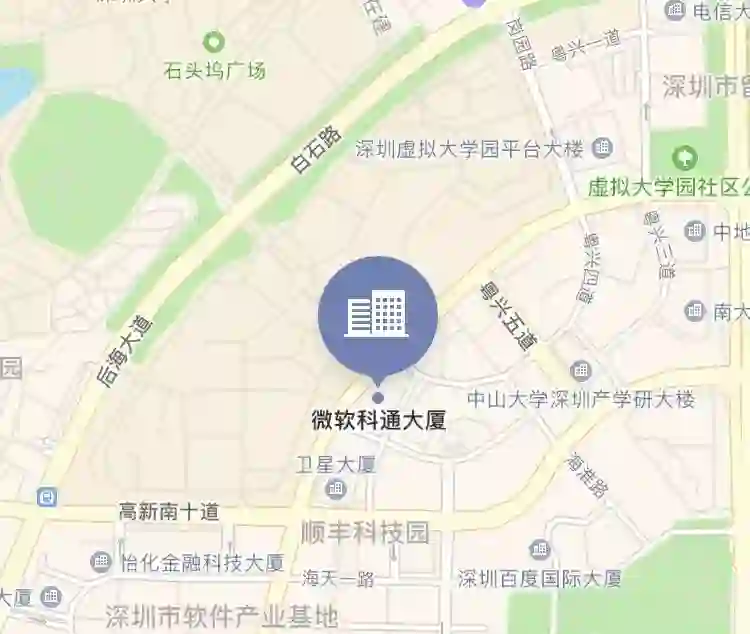This screenshot has width=750, height=634.
Task: Open 深圳百度国际大厦 marker
Action: point(540,549)
